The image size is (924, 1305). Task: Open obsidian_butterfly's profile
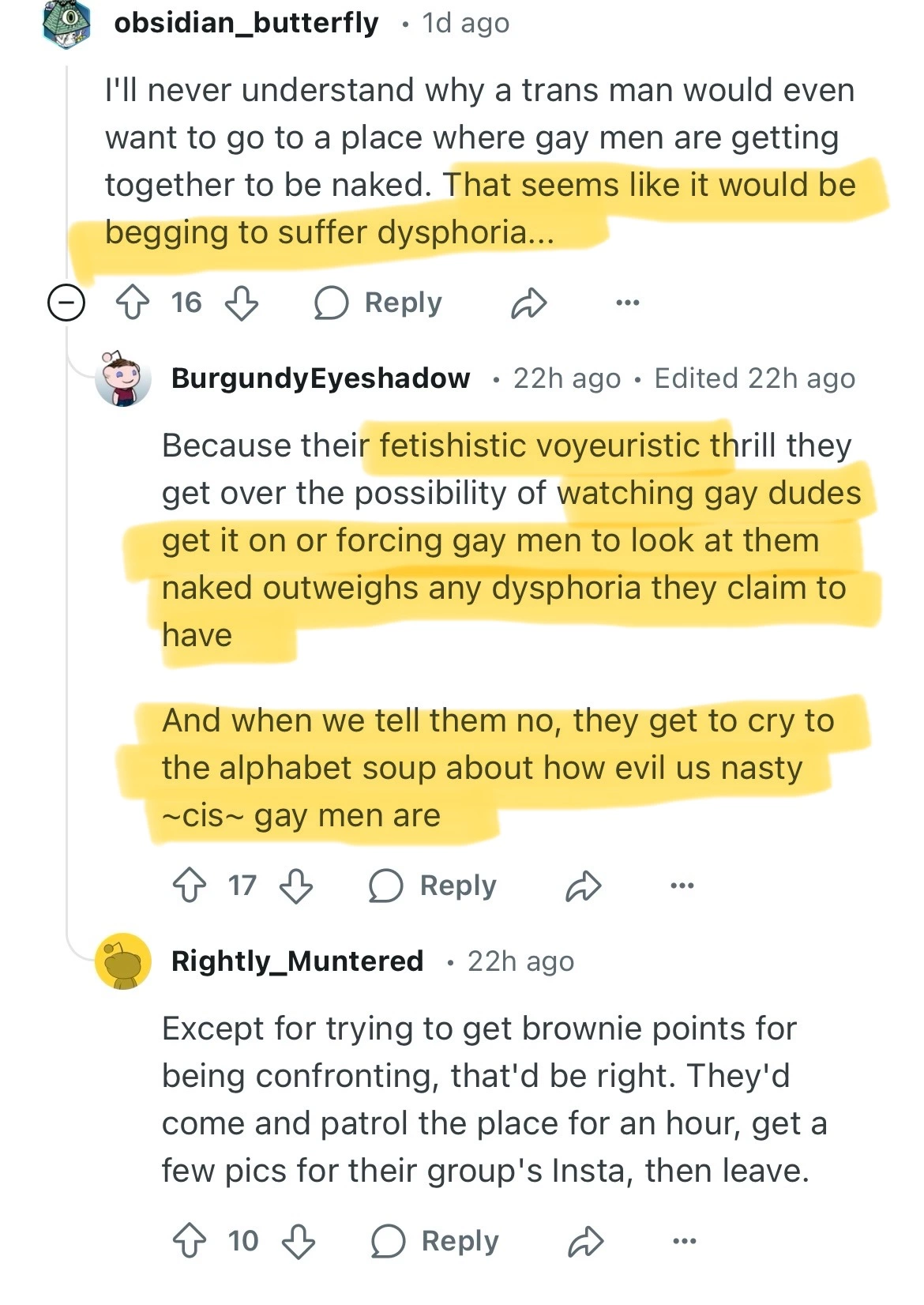click(246, 24)
